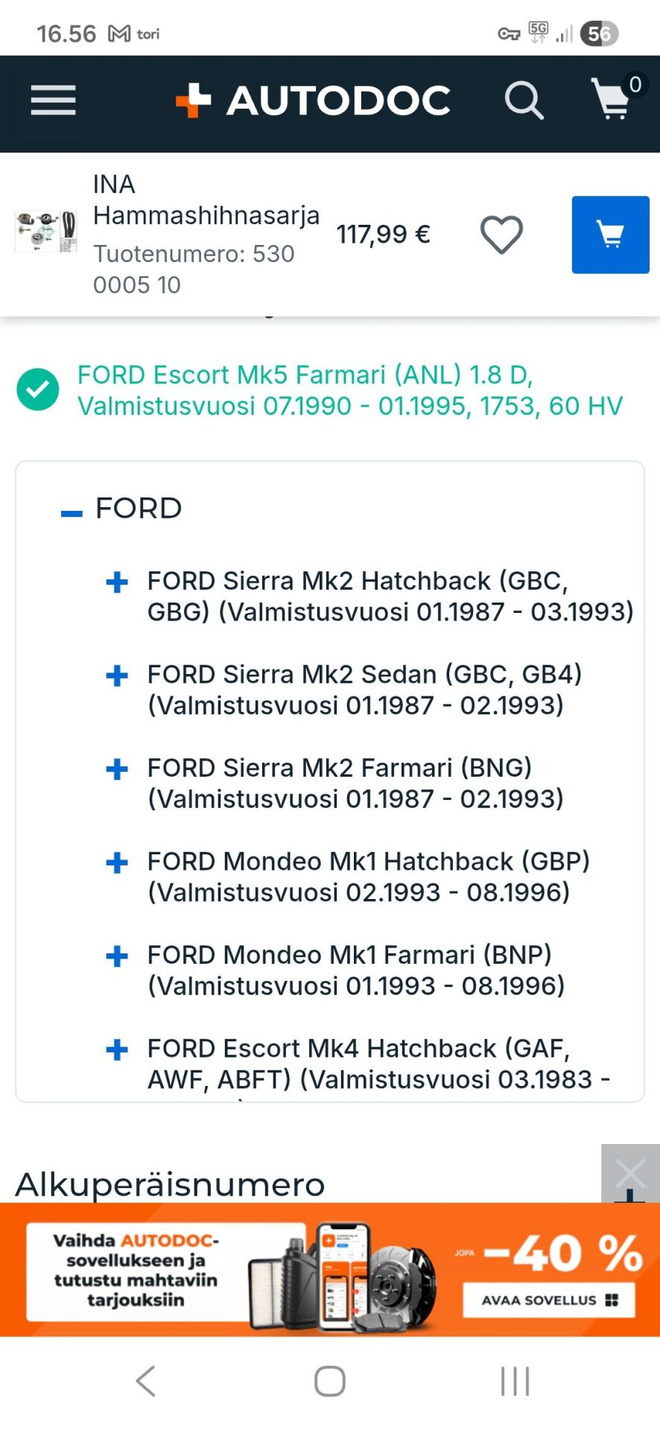Expand FORD Mondeo Mk1 Hatchback entry
Image resolution: width=660 pixels, height=1430 pixels.
117,862
